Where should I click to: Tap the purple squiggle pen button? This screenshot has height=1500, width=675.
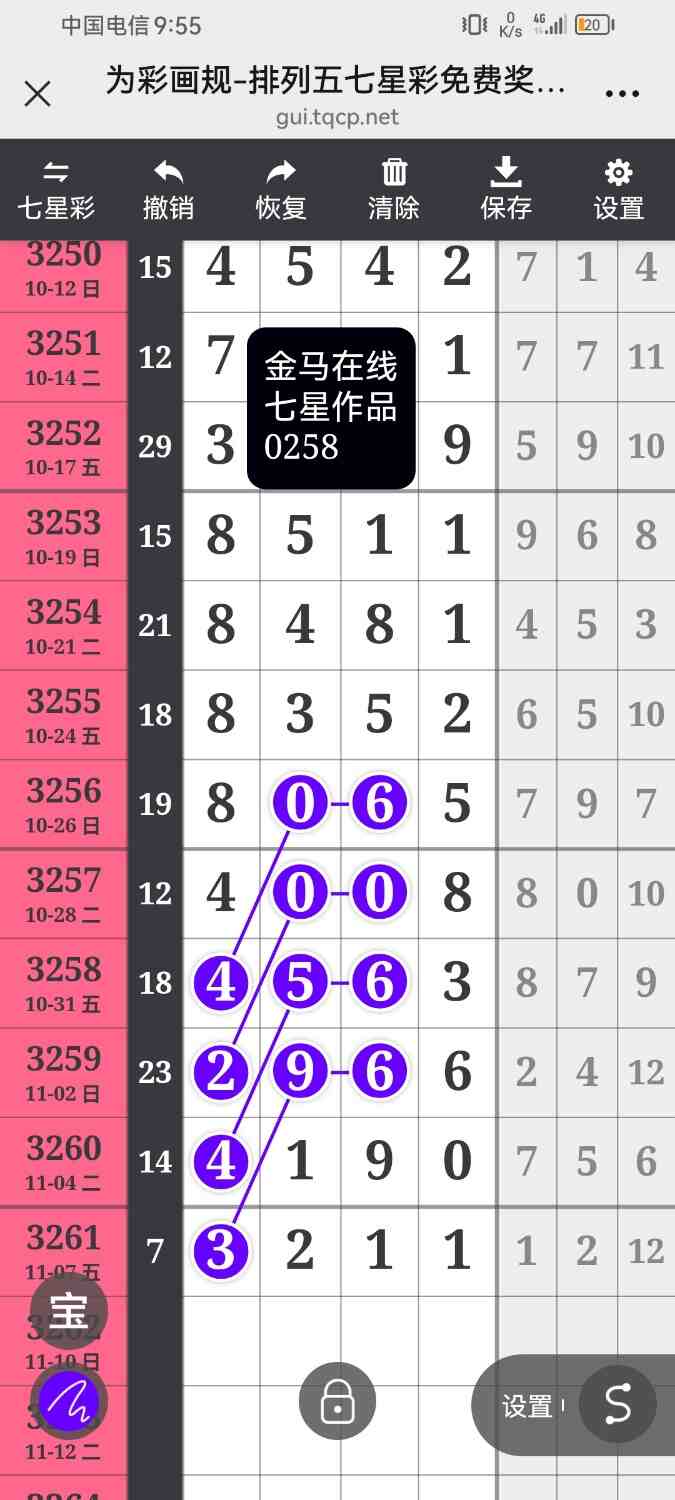69,1403
